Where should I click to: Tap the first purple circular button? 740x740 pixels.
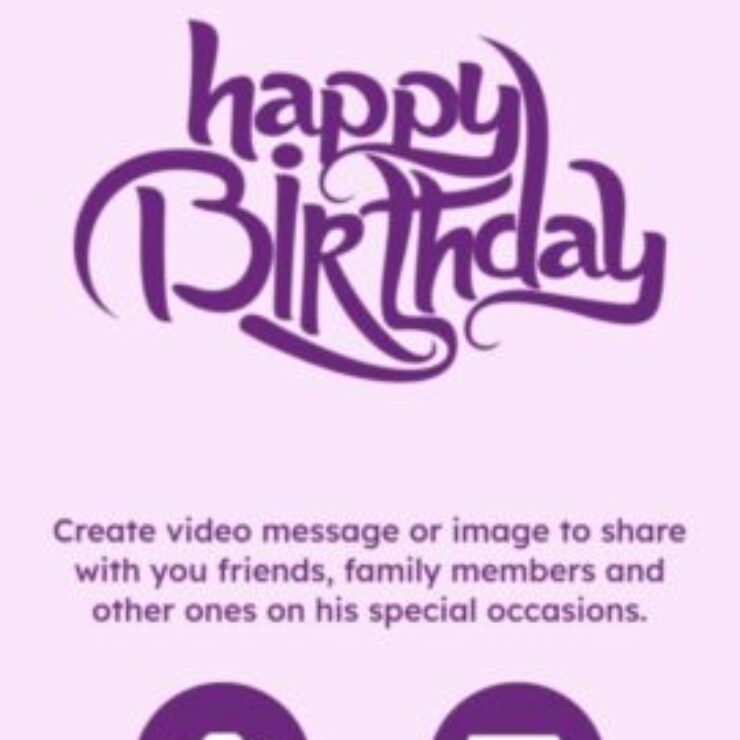pos(221,718)
